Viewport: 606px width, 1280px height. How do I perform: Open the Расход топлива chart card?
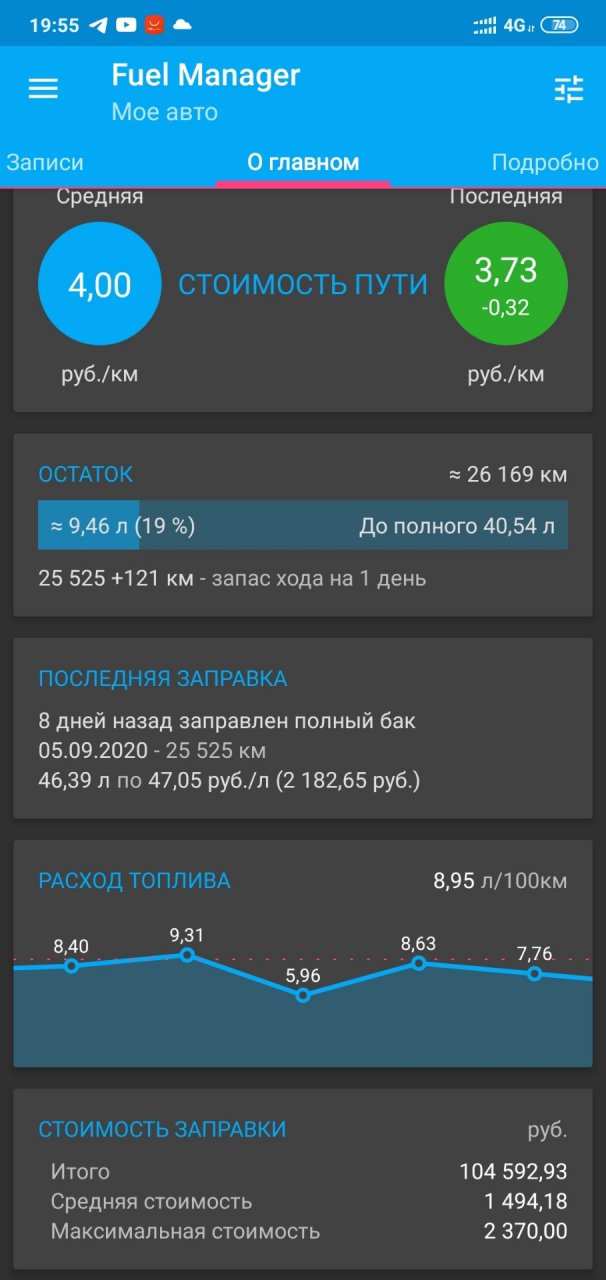point(302,955)
